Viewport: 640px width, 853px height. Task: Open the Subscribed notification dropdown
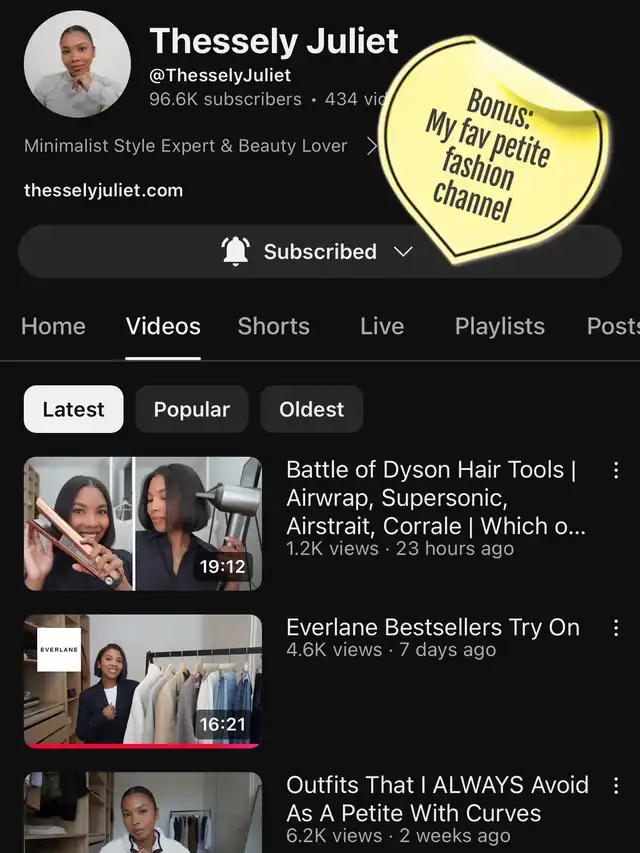(x=318, y=252)
